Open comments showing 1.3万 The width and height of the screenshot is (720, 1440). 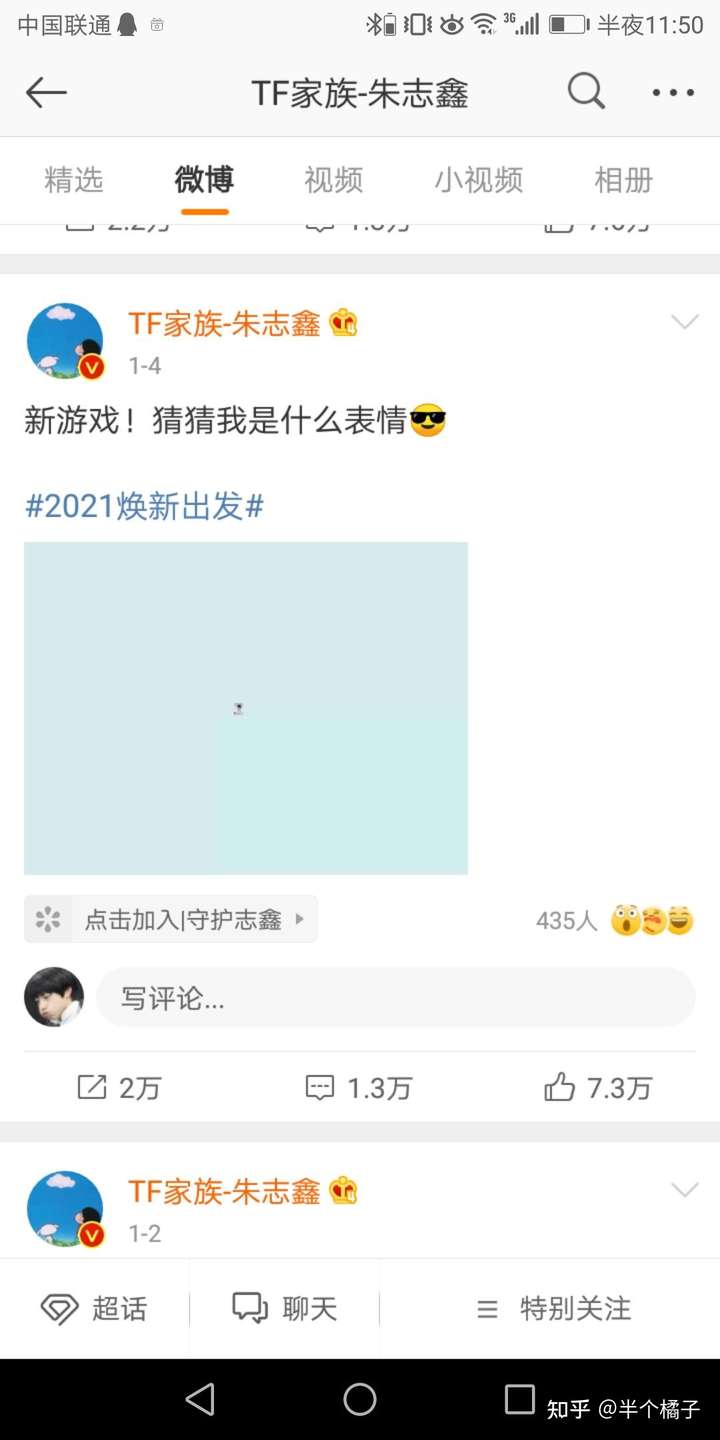point(358,1087)
